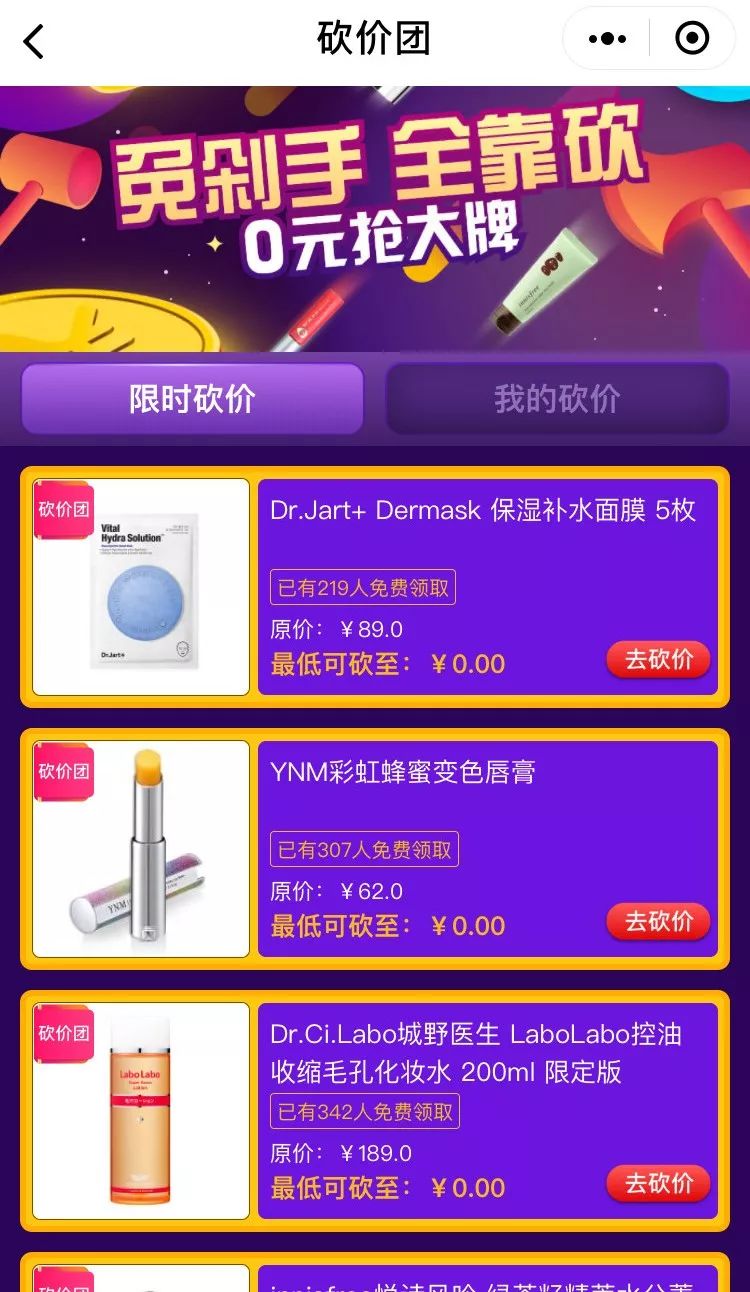Open the Labo Labo toner product image
750x1292 pixels.
[140, 1112]
